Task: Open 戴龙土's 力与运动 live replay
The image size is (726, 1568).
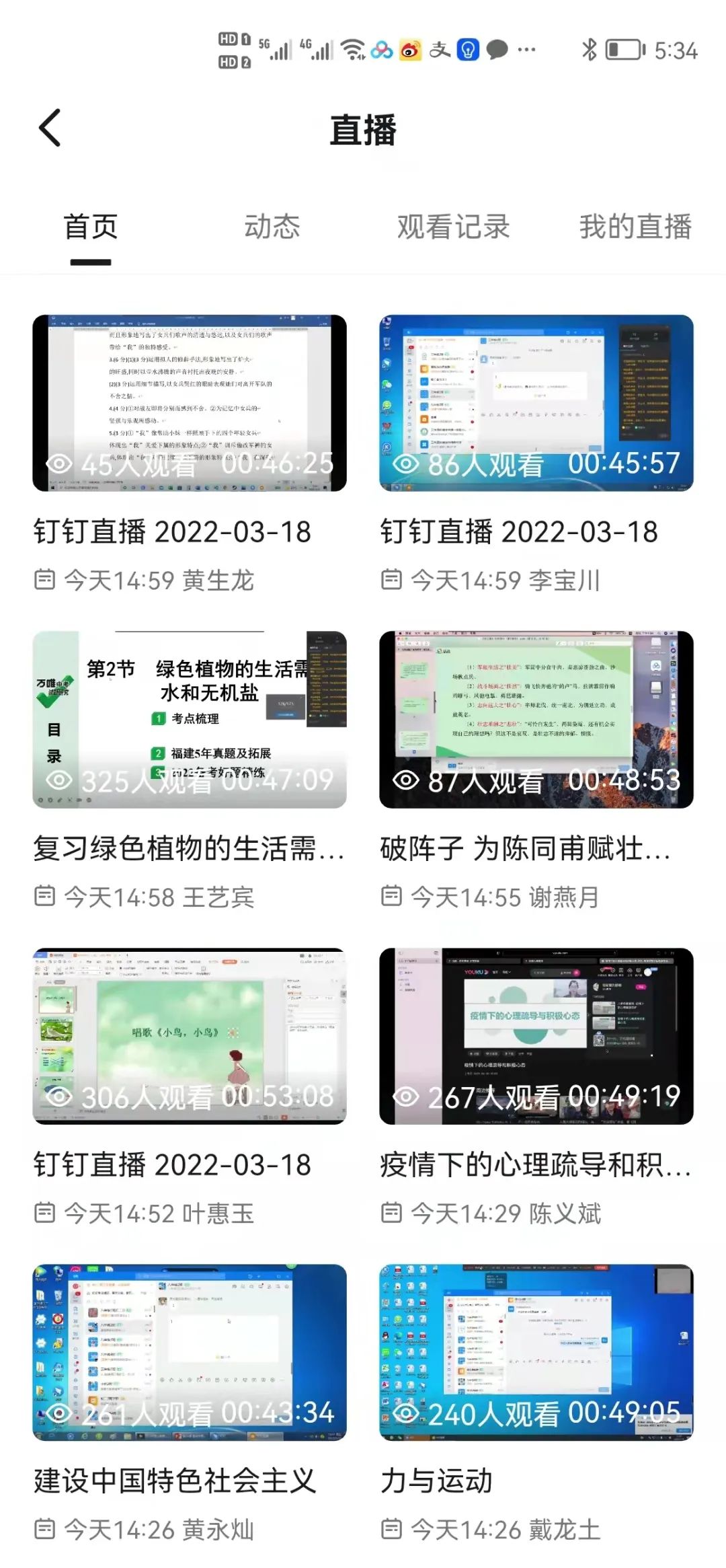Action: pos(536,1352)
